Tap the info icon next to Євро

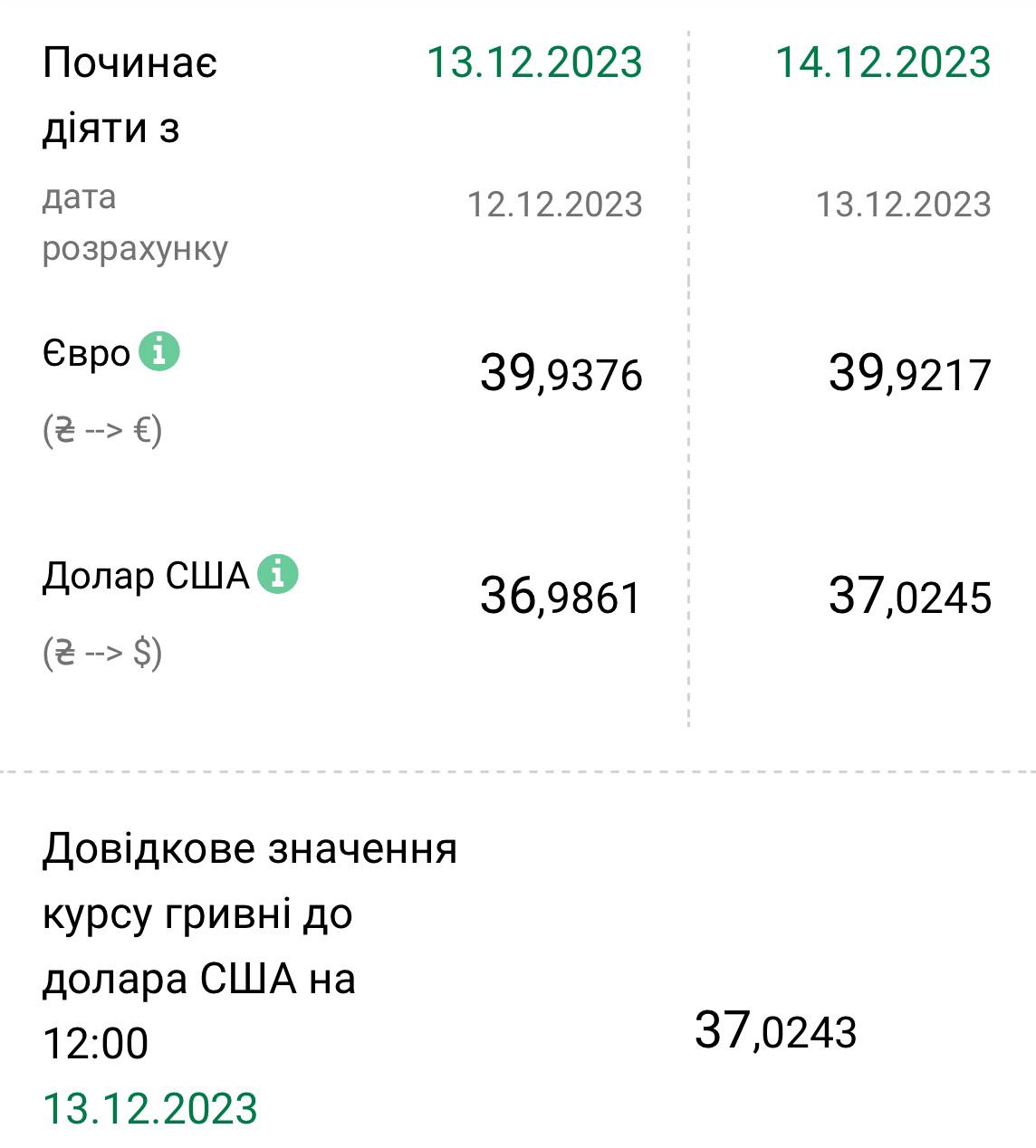coord(159,351)
